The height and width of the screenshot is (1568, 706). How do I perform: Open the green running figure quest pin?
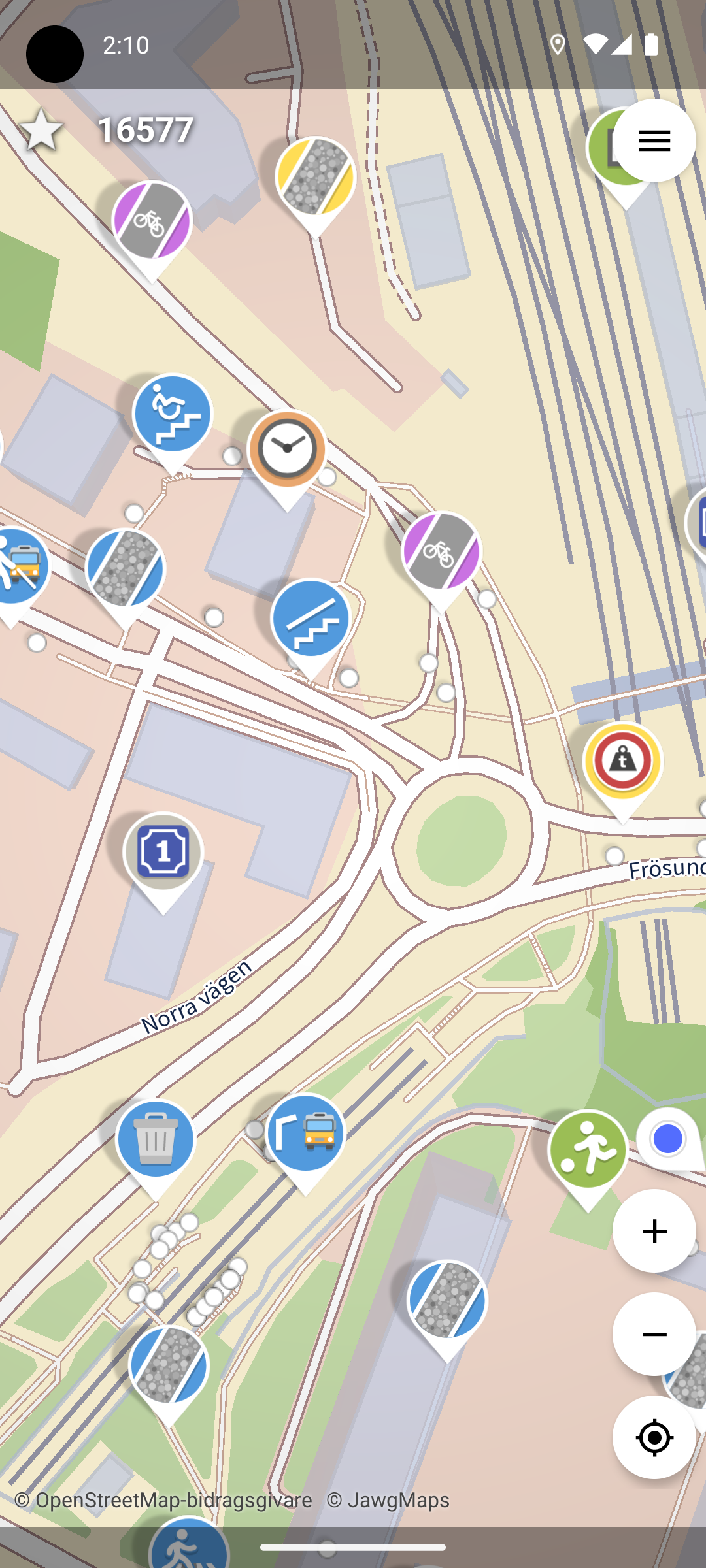click(588, 1151)
